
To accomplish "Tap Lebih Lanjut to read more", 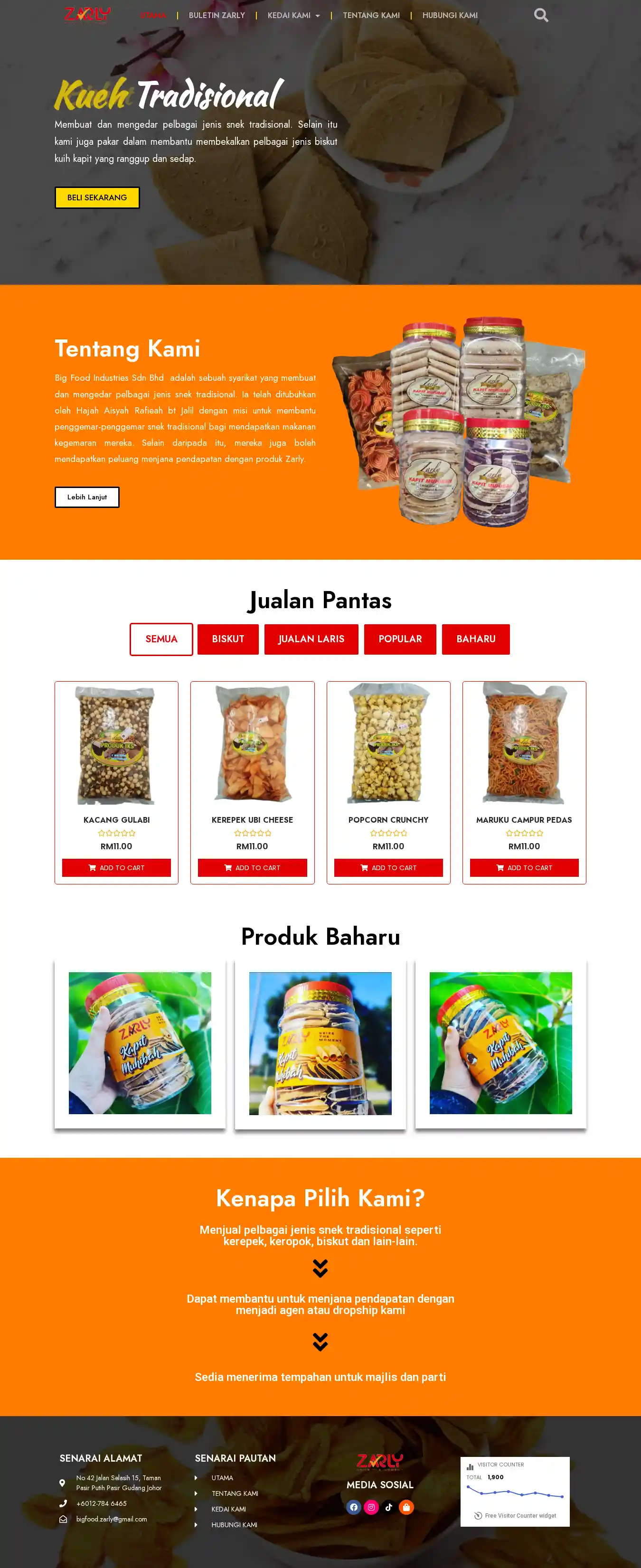I will (86, 497).
